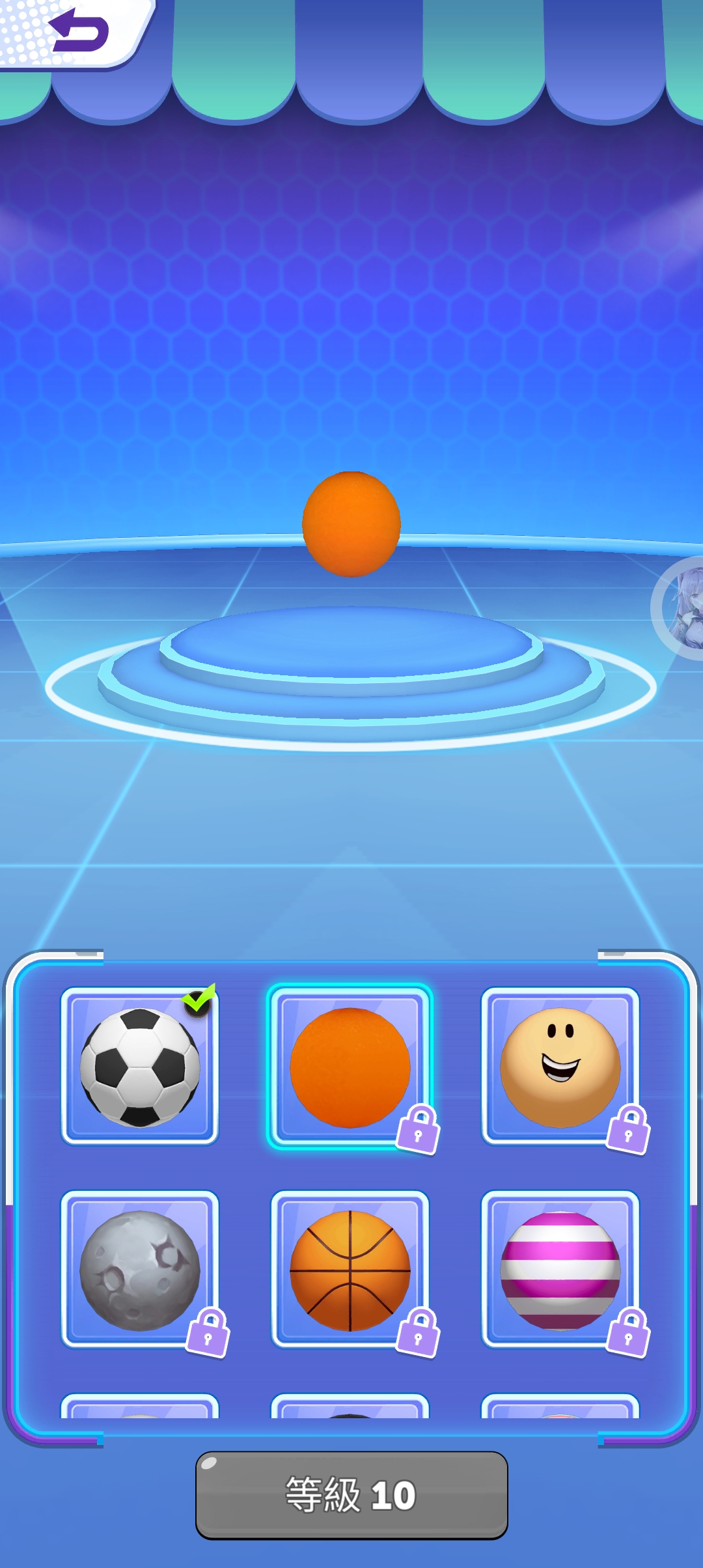Select the plain orange ball skin

(x=350, y=1067)
